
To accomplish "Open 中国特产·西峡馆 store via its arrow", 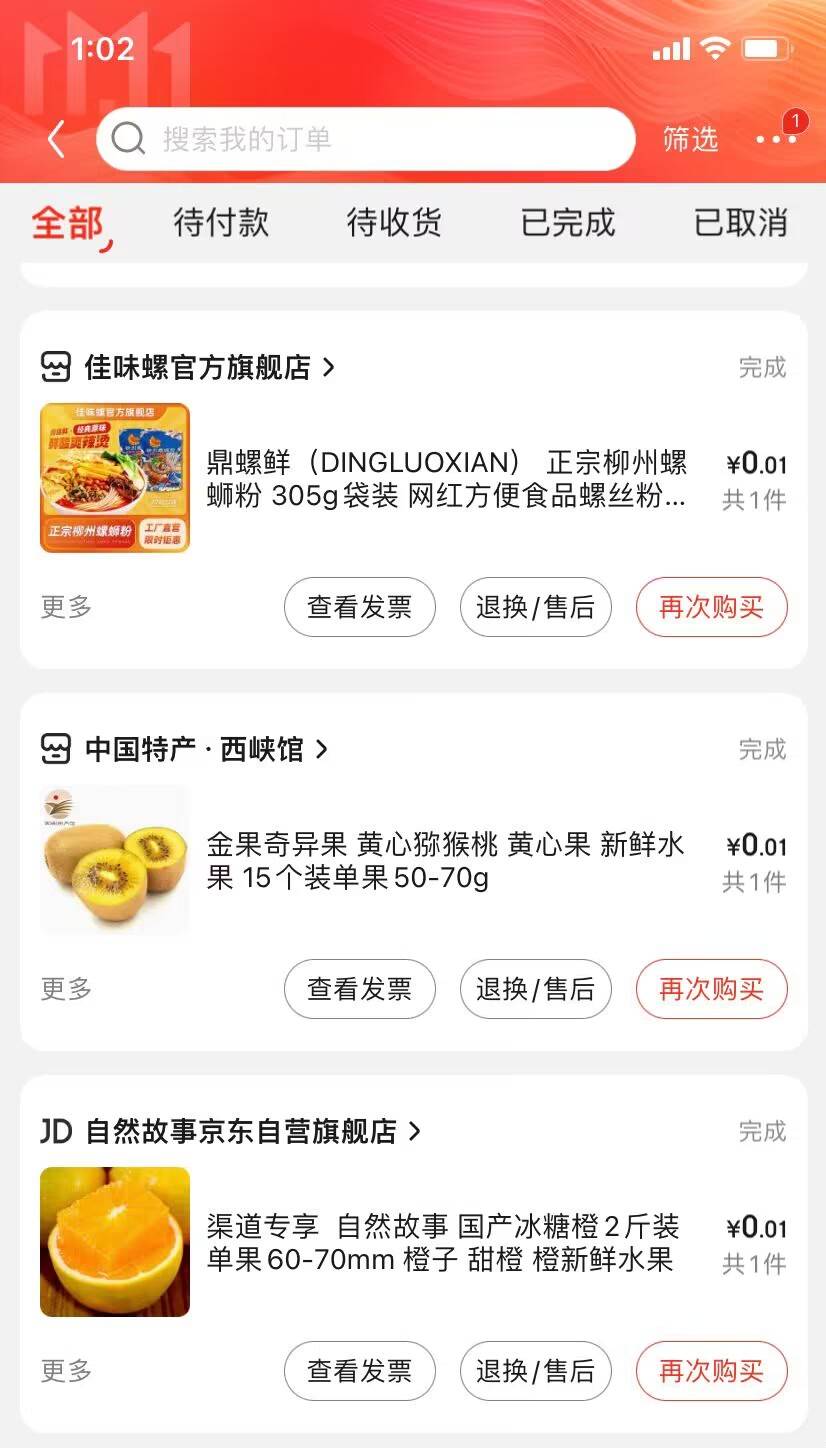I will pos(321,749).
